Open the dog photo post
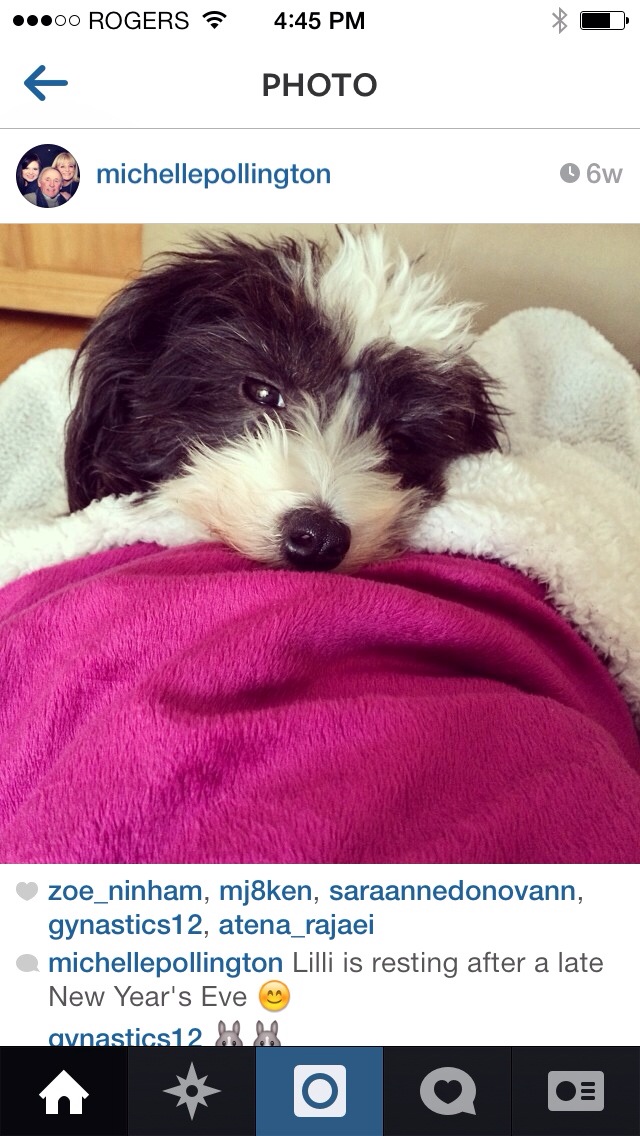 [320, 543]
